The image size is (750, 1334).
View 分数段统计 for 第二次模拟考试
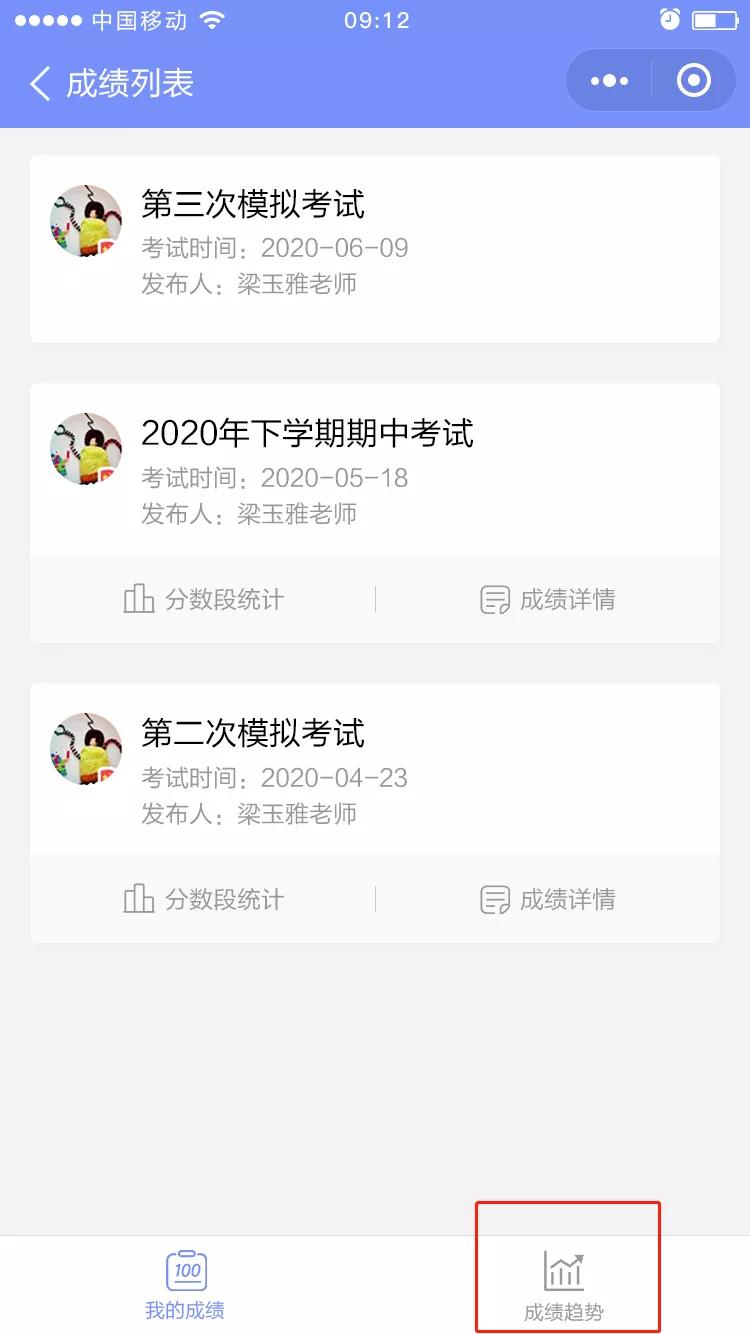tap(203, 900)
